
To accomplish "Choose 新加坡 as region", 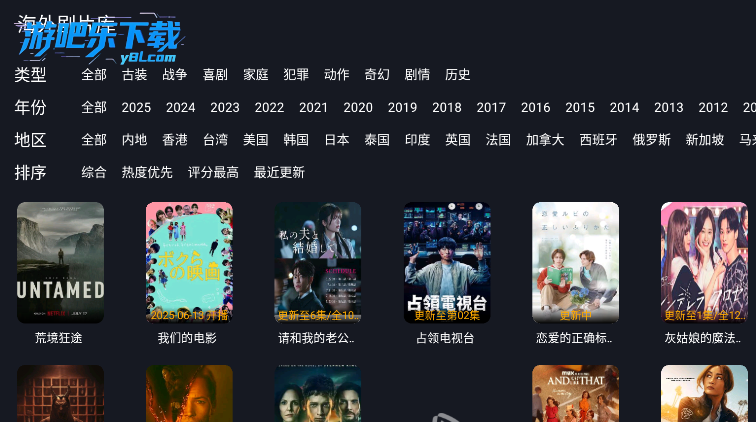I will tap(704, 140).
